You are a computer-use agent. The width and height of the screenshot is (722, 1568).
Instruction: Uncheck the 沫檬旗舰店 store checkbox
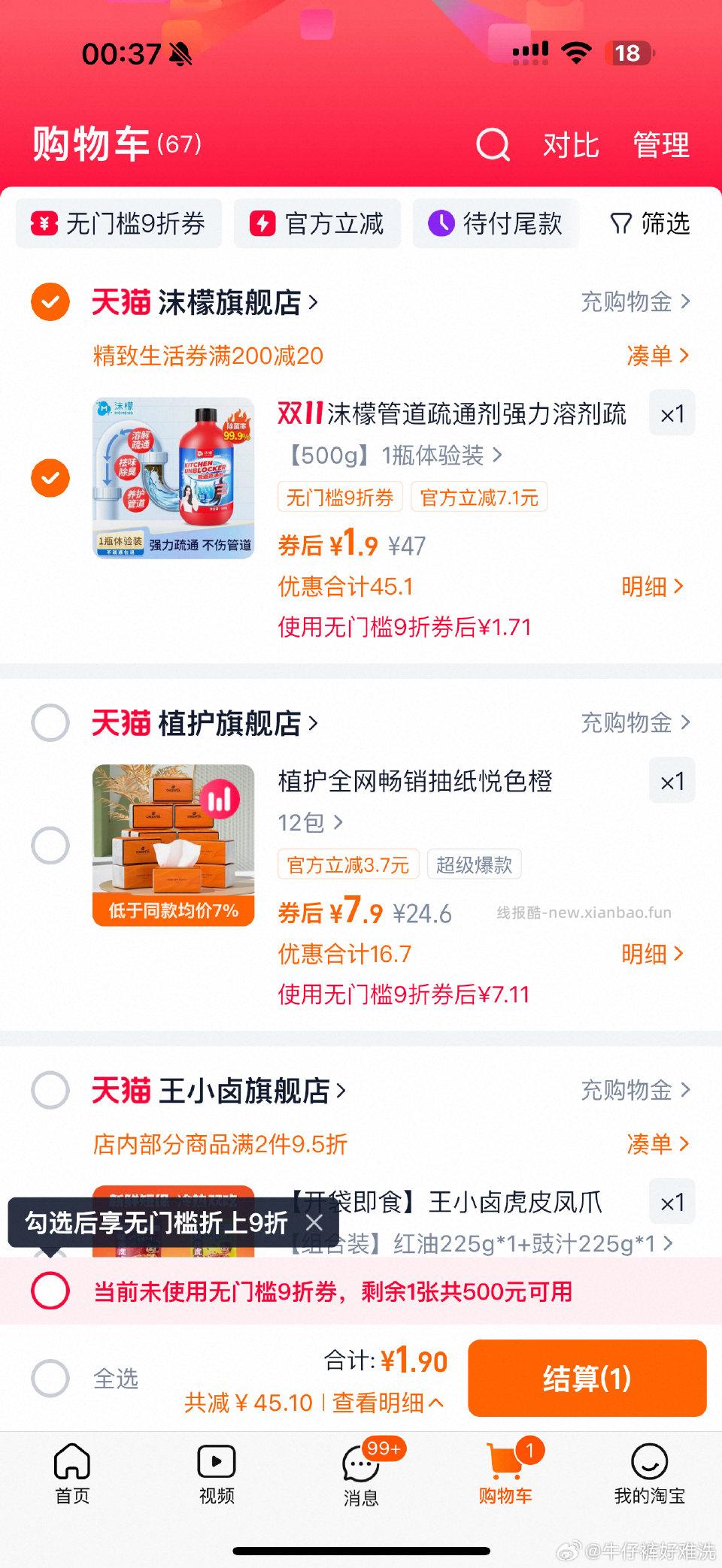(x=50, y=301)
